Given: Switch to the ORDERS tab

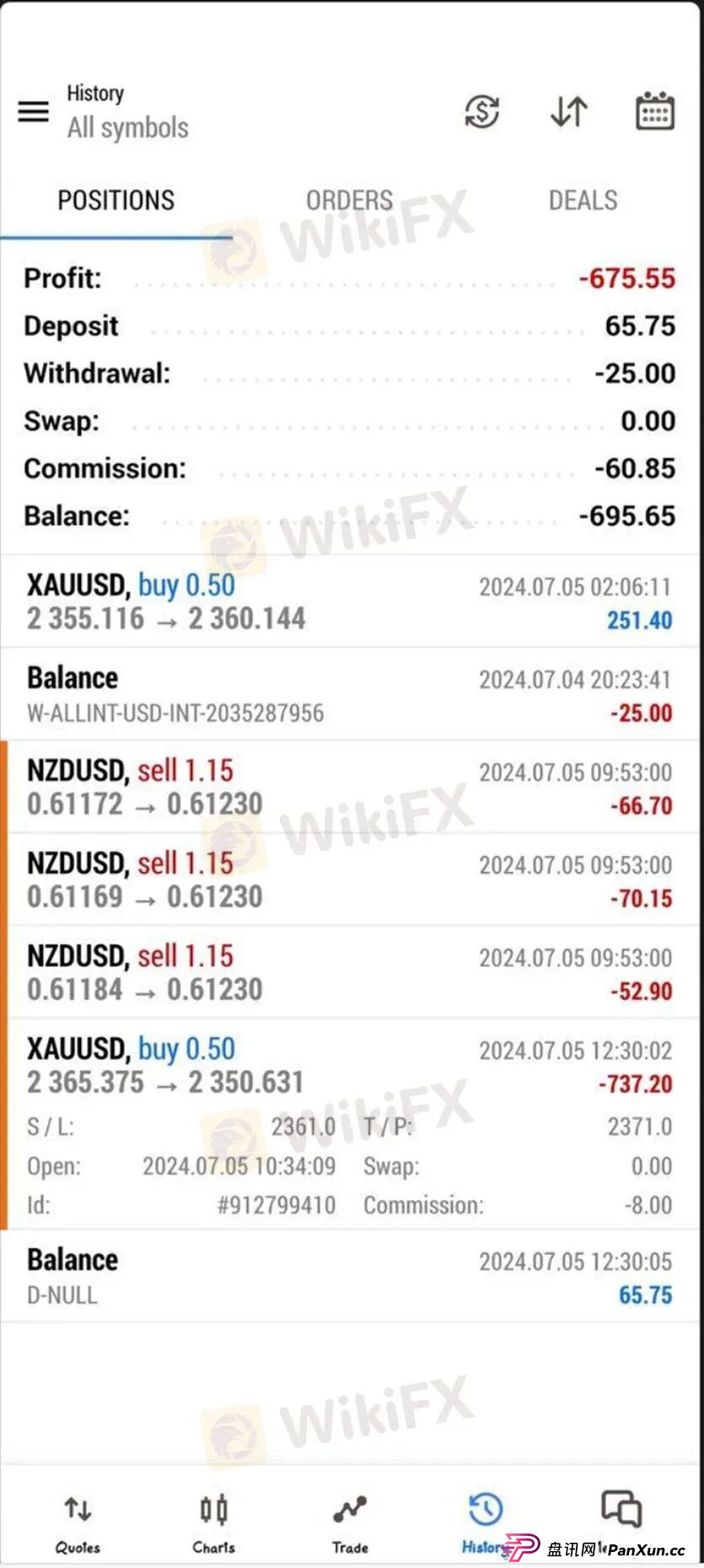Looking at the screenshot, I should tap(349, 201).
